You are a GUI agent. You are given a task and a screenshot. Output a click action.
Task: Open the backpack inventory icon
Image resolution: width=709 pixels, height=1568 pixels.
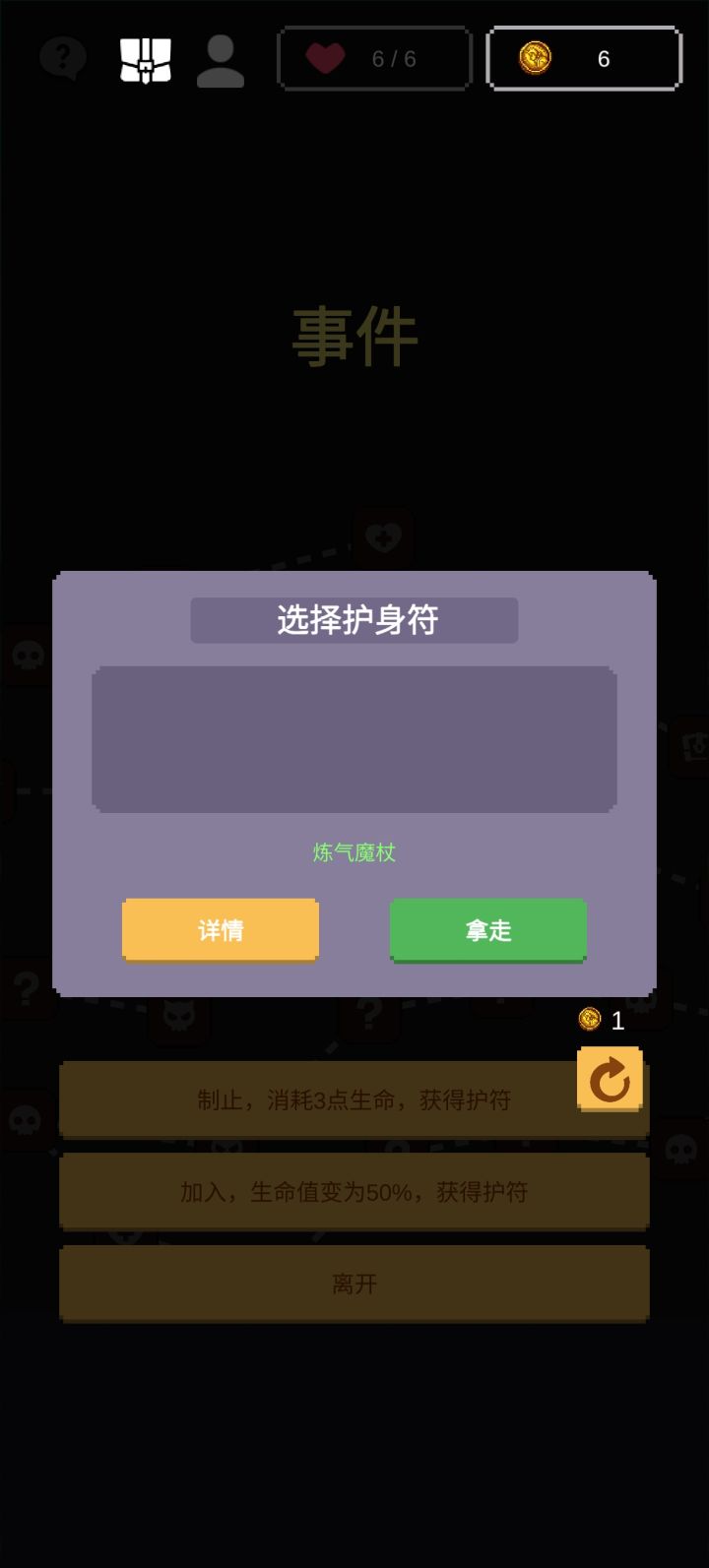(145, 58)
